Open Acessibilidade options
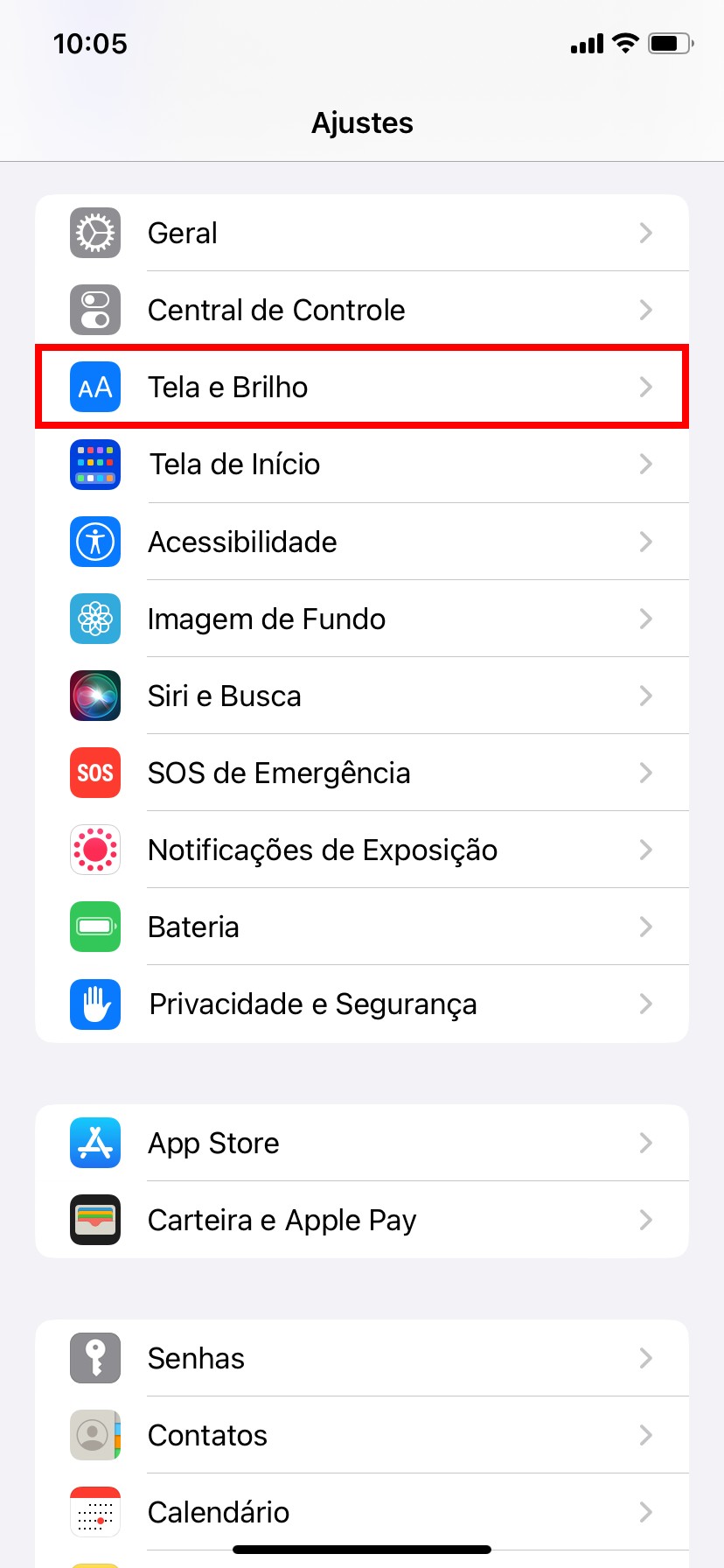724x1568 pixels. [362, 542]
